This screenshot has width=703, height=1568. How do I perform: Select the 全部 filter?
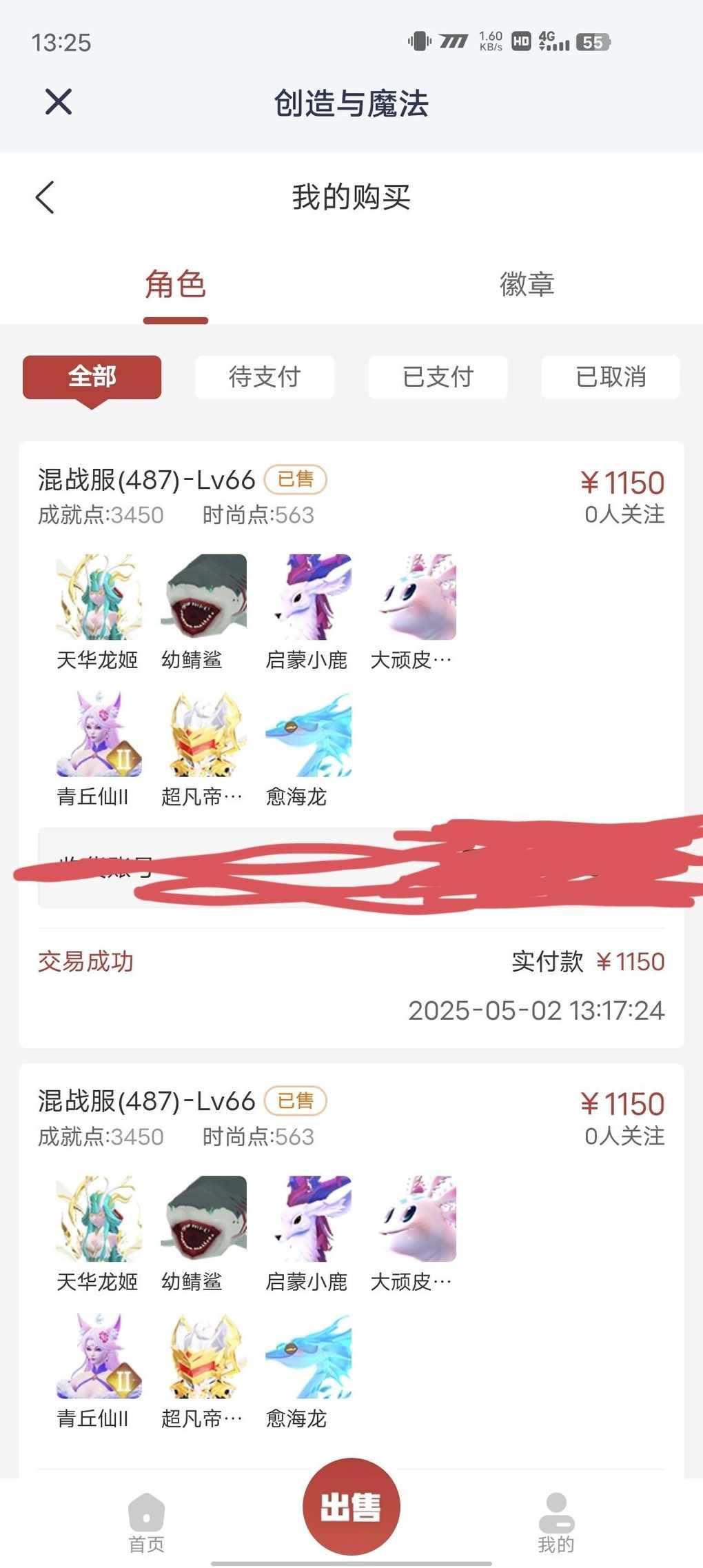[x=92, y=377]
